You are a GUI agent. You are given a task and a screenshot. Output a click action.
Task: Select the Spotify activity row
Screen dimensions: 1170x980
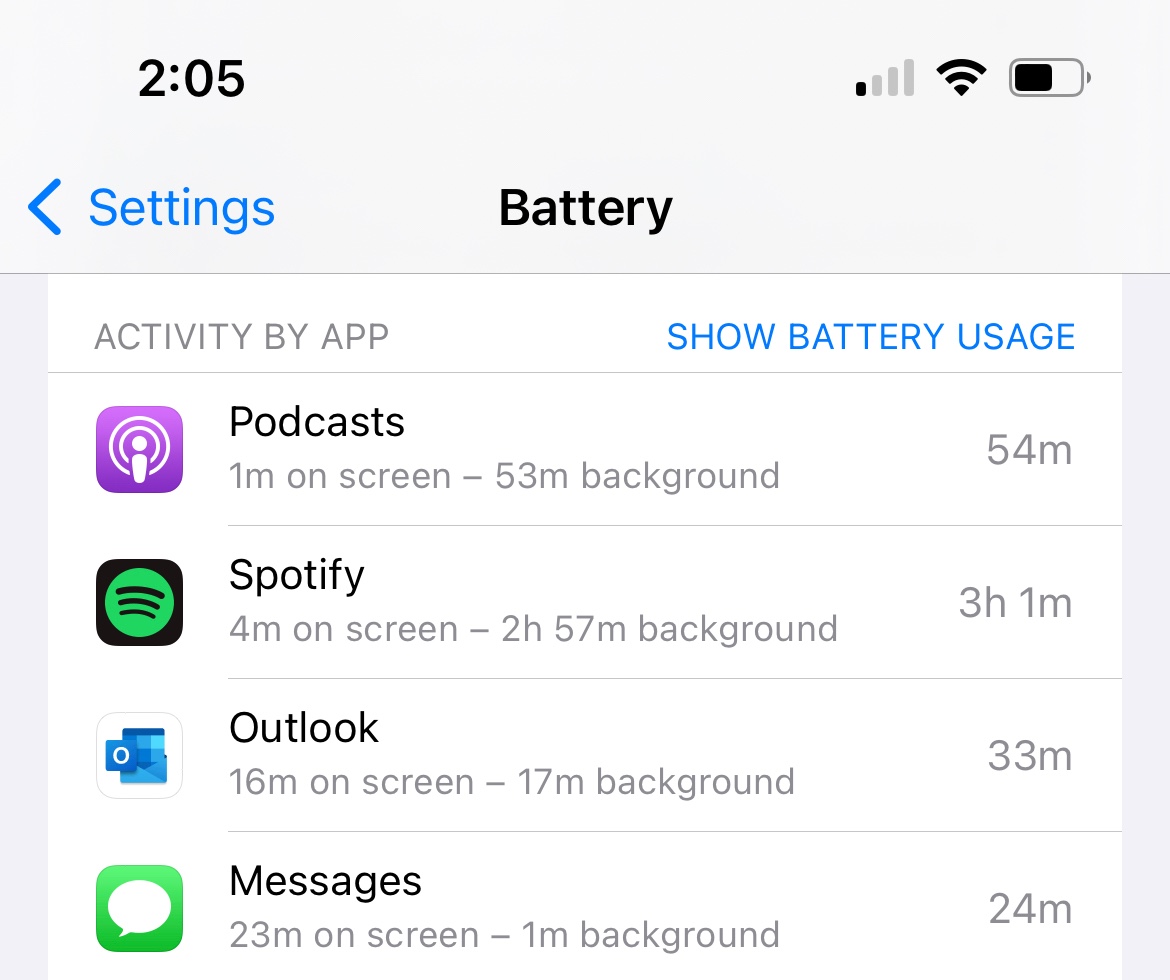585,603
